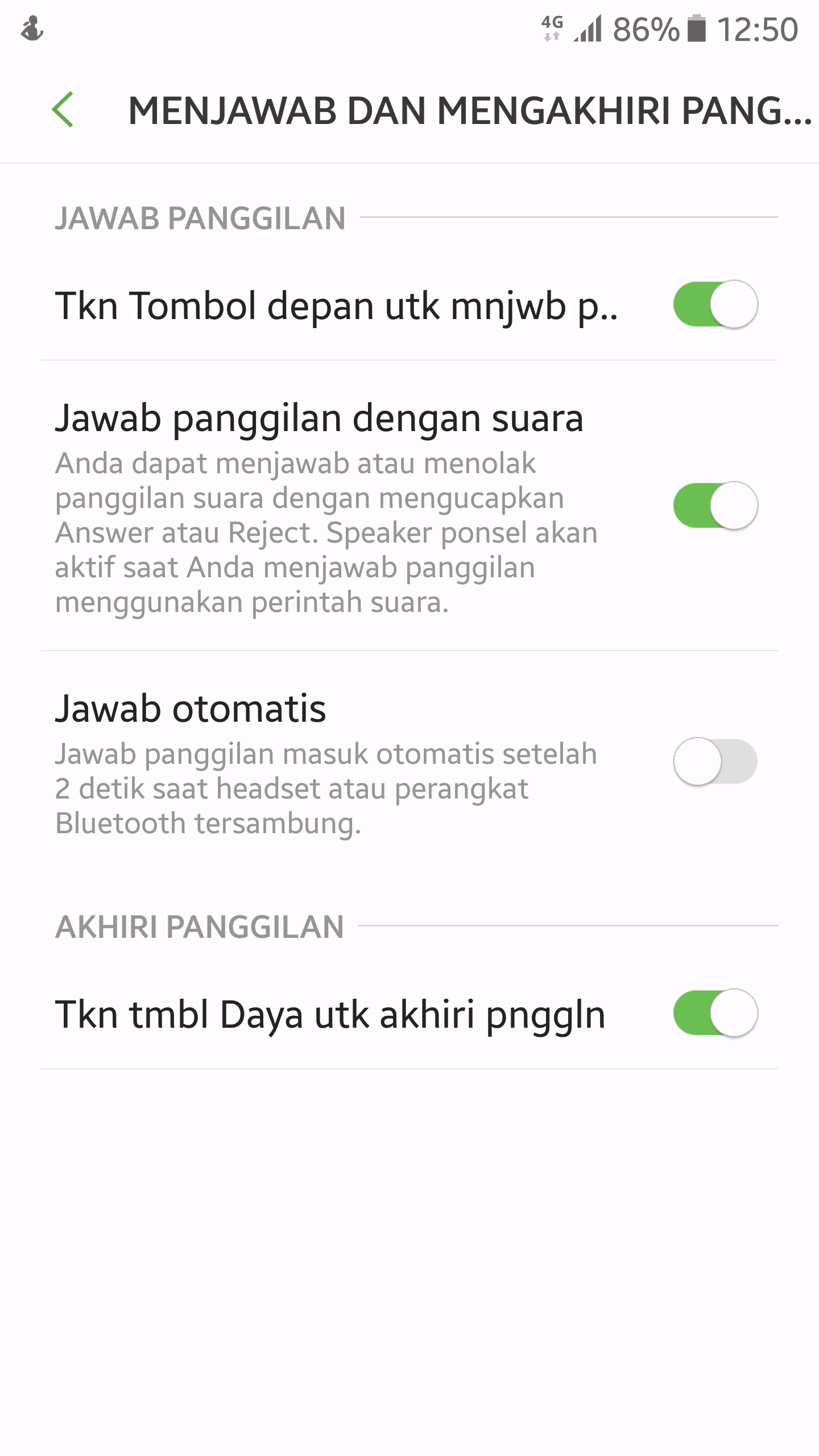Tap the JAWAB PANGGILAN section header
The image size is (819, 1456).
pos(200,217)
